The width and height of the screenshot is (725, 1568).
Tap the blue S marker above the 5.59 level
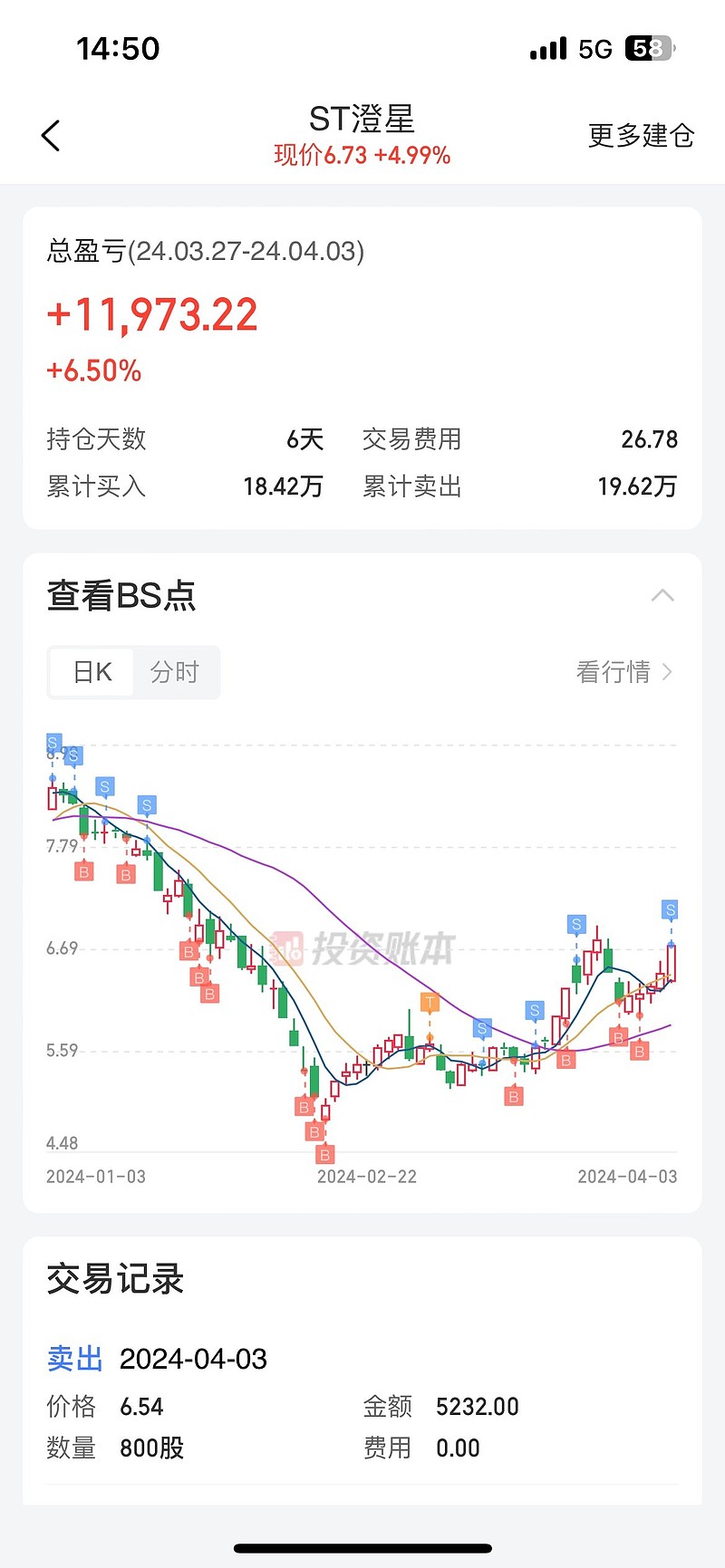pyautogui.click(x=481, y=1027)
